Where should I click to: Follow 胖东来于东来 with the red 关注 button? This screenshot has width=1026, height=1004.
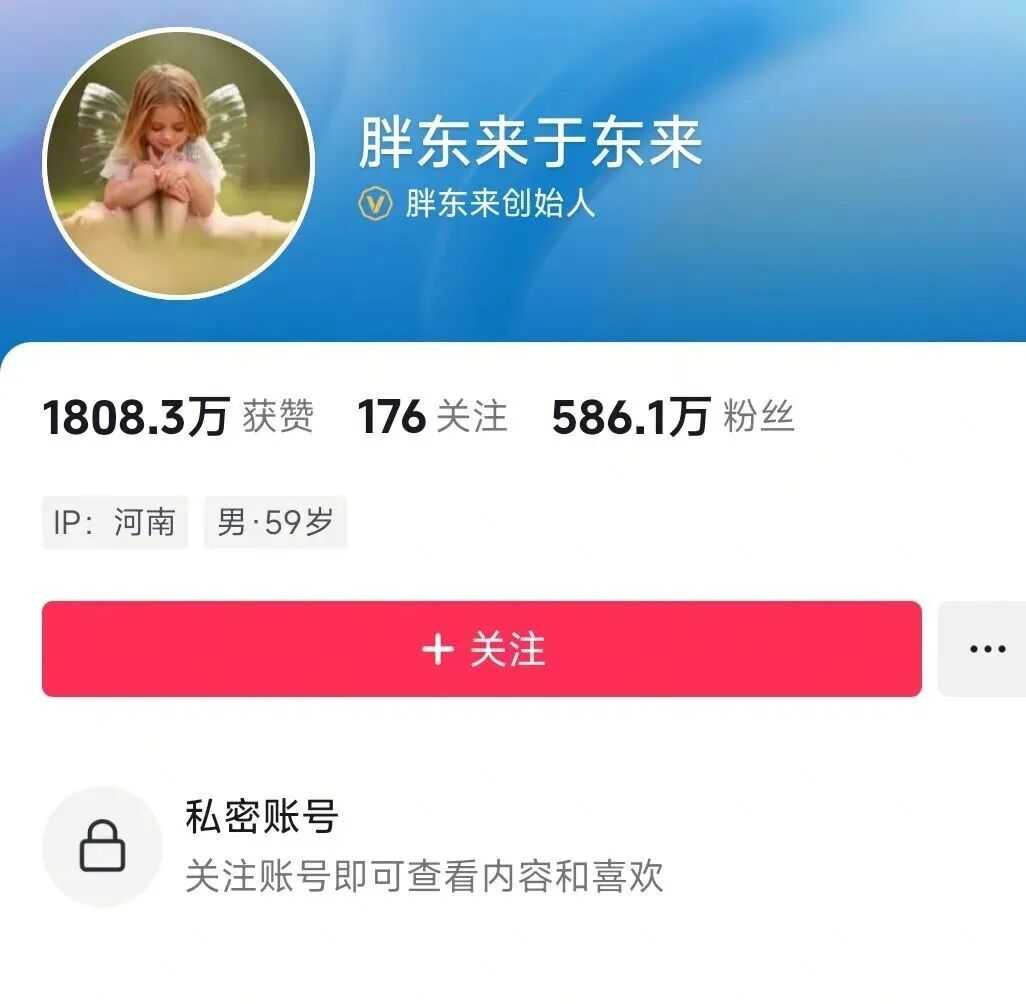[481, 649]
